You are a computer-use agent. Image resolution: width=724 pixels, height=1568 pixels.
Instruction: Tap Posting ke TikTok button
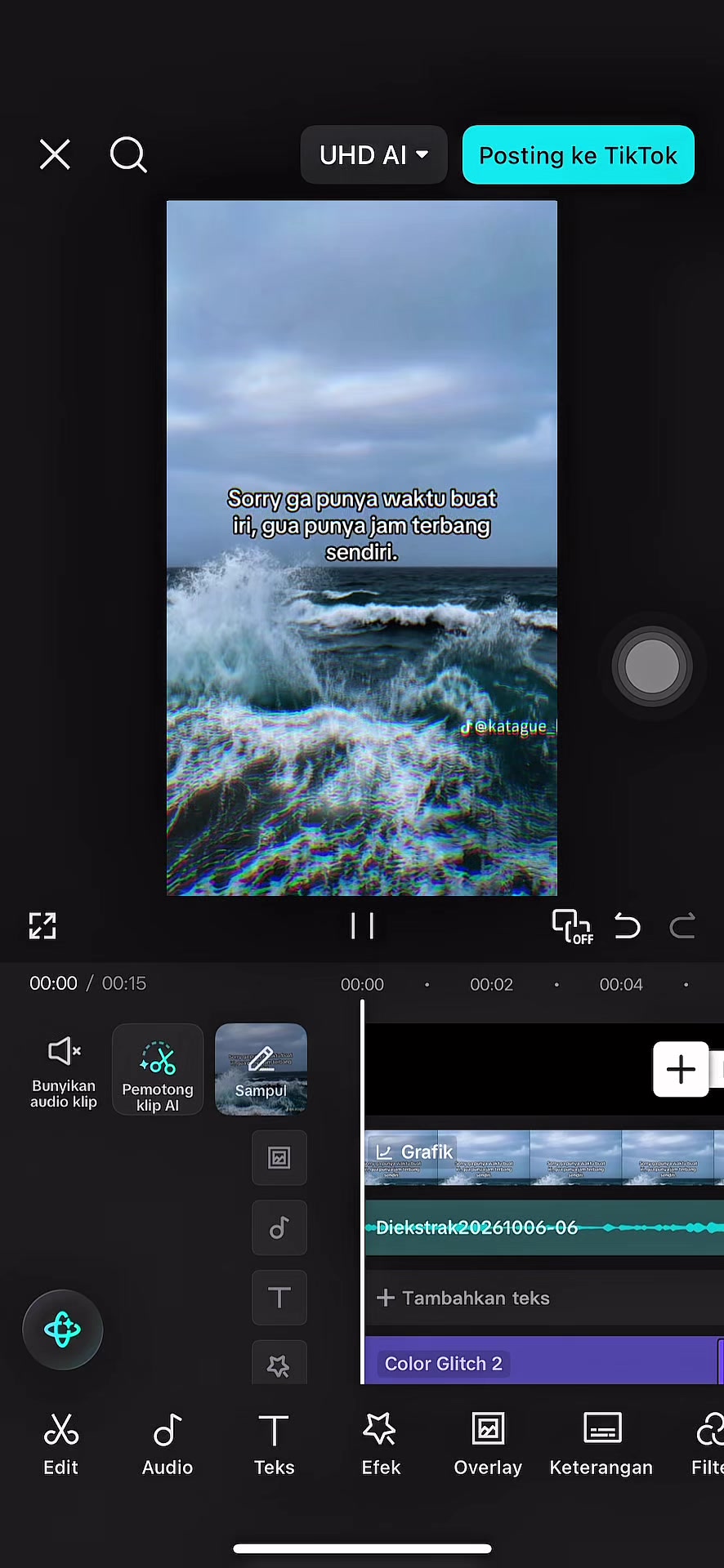click(x=578, y=154)
